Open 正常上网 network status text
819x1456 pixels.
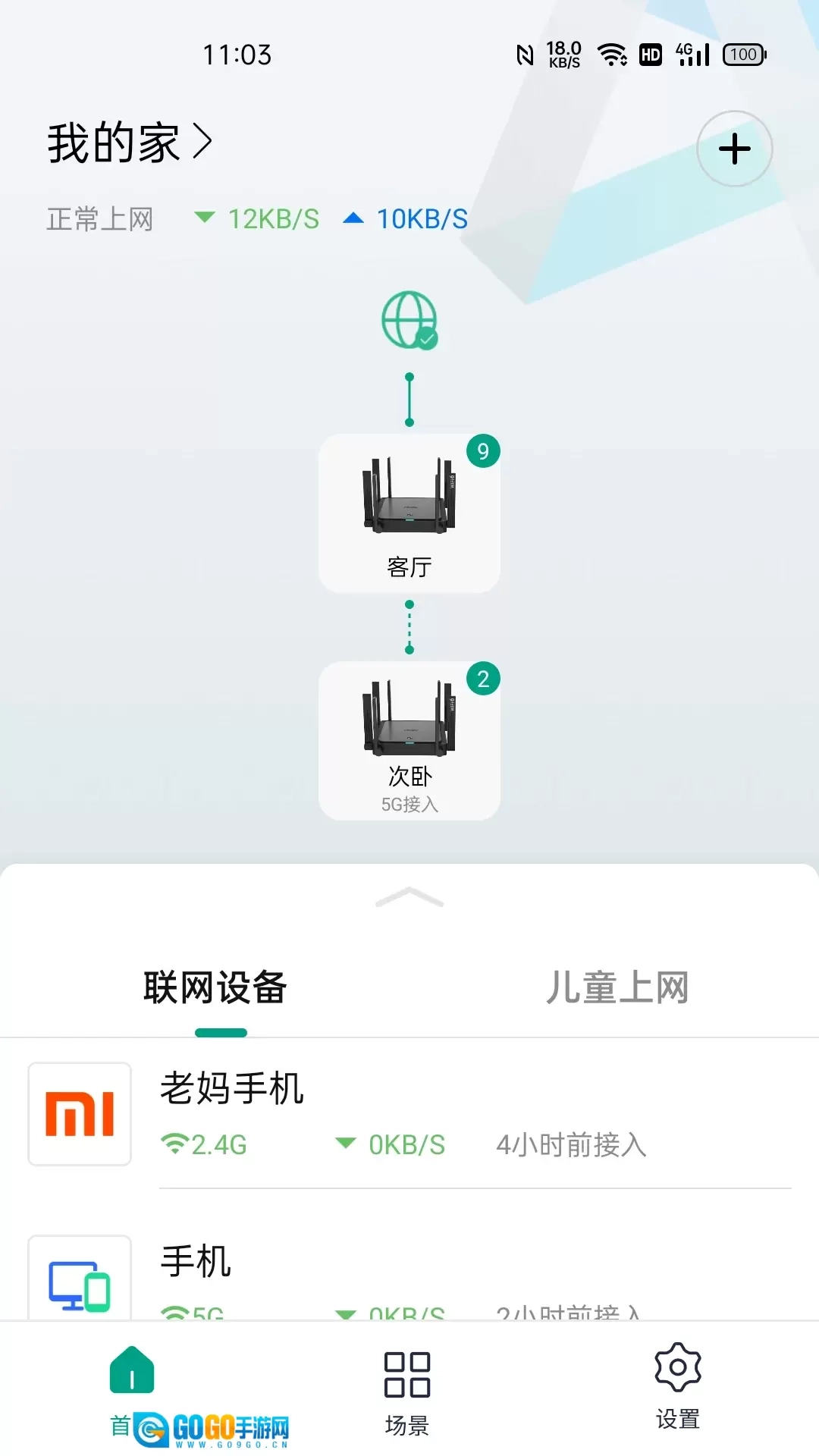coord(101,219)
